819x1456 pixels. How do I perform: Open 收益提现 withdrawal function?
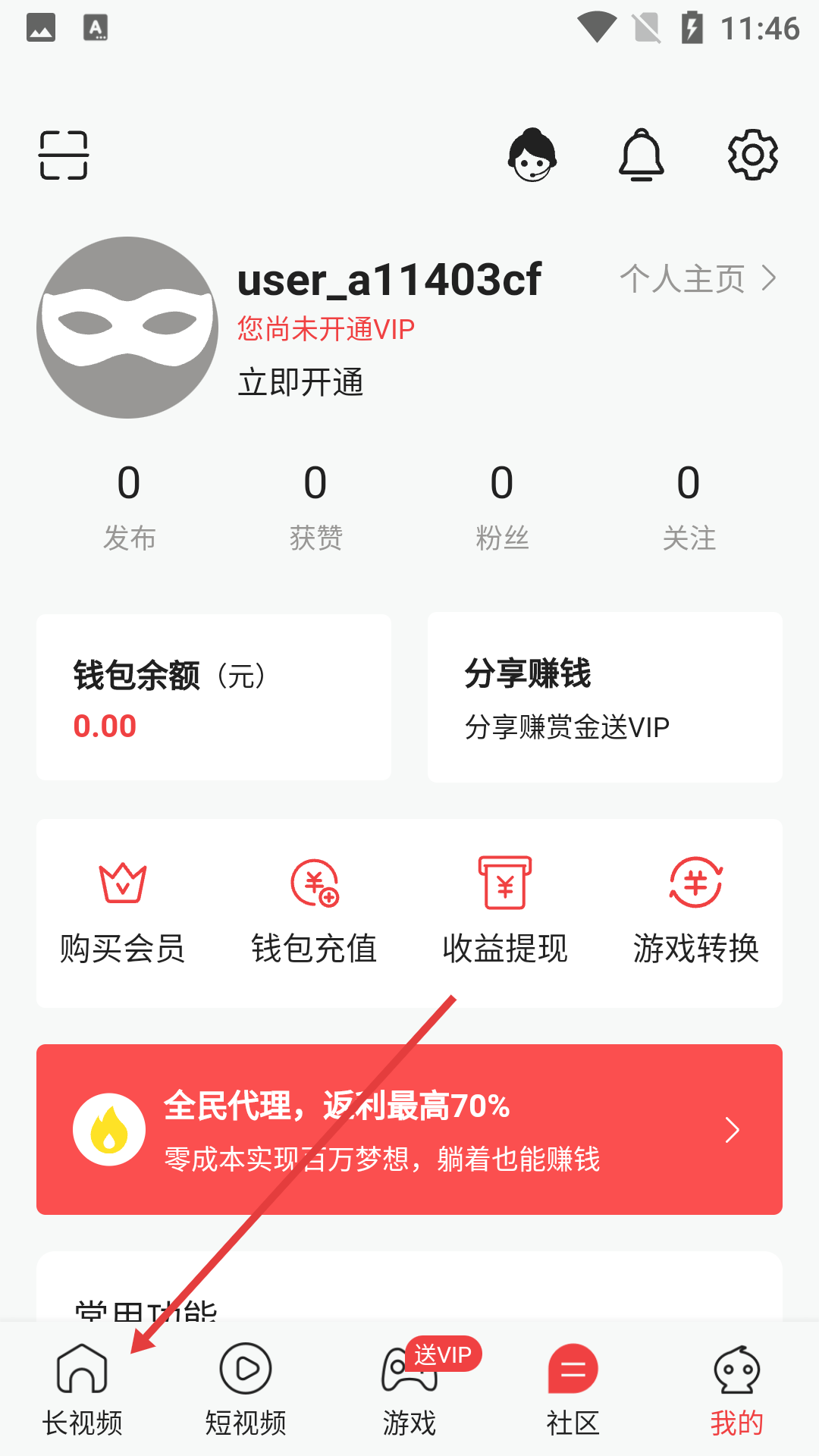505,906
